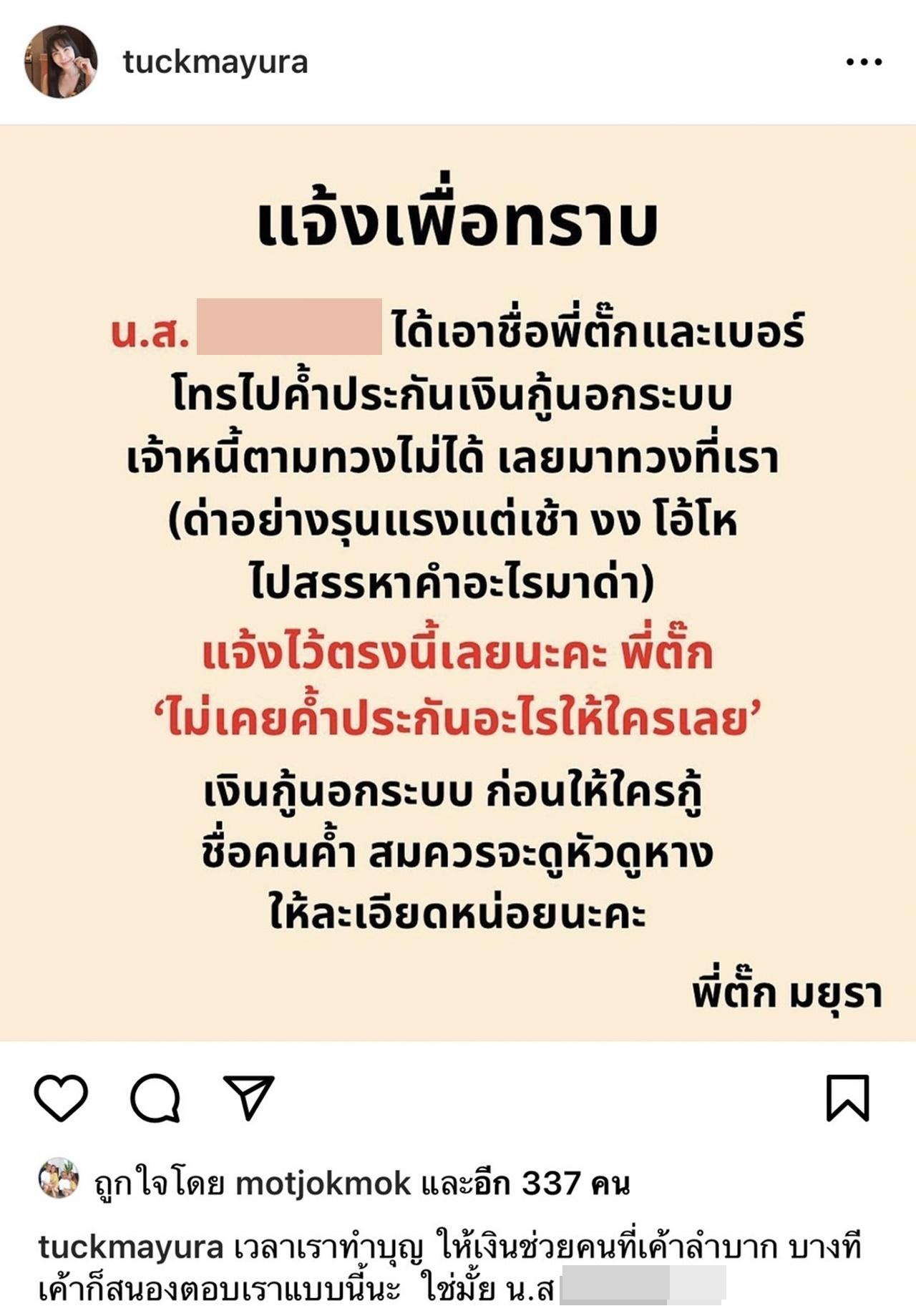Open the three-dot post options menu
Screen dimensions: 916x1316
click(863, 62)
